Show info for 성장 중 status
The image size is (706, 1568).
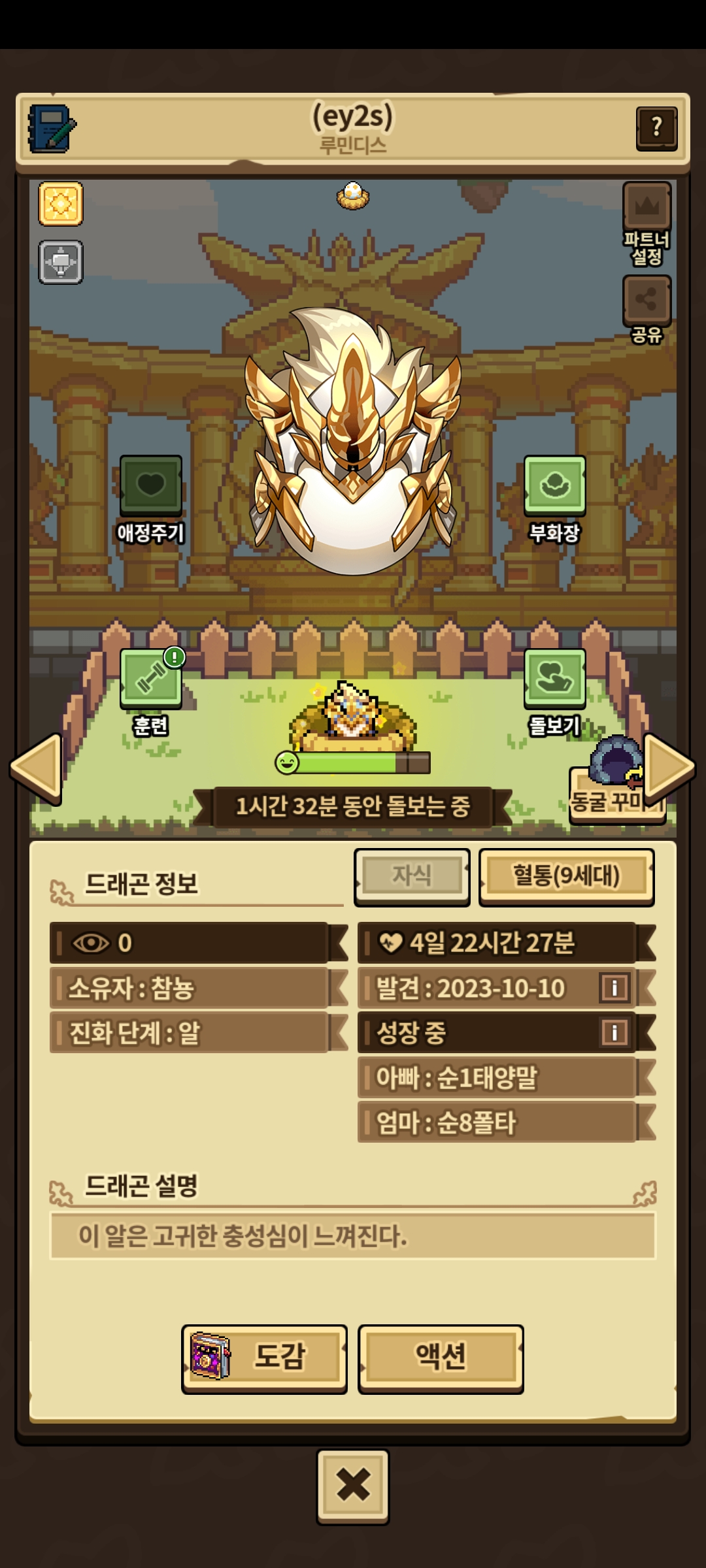coord(614,1033)
